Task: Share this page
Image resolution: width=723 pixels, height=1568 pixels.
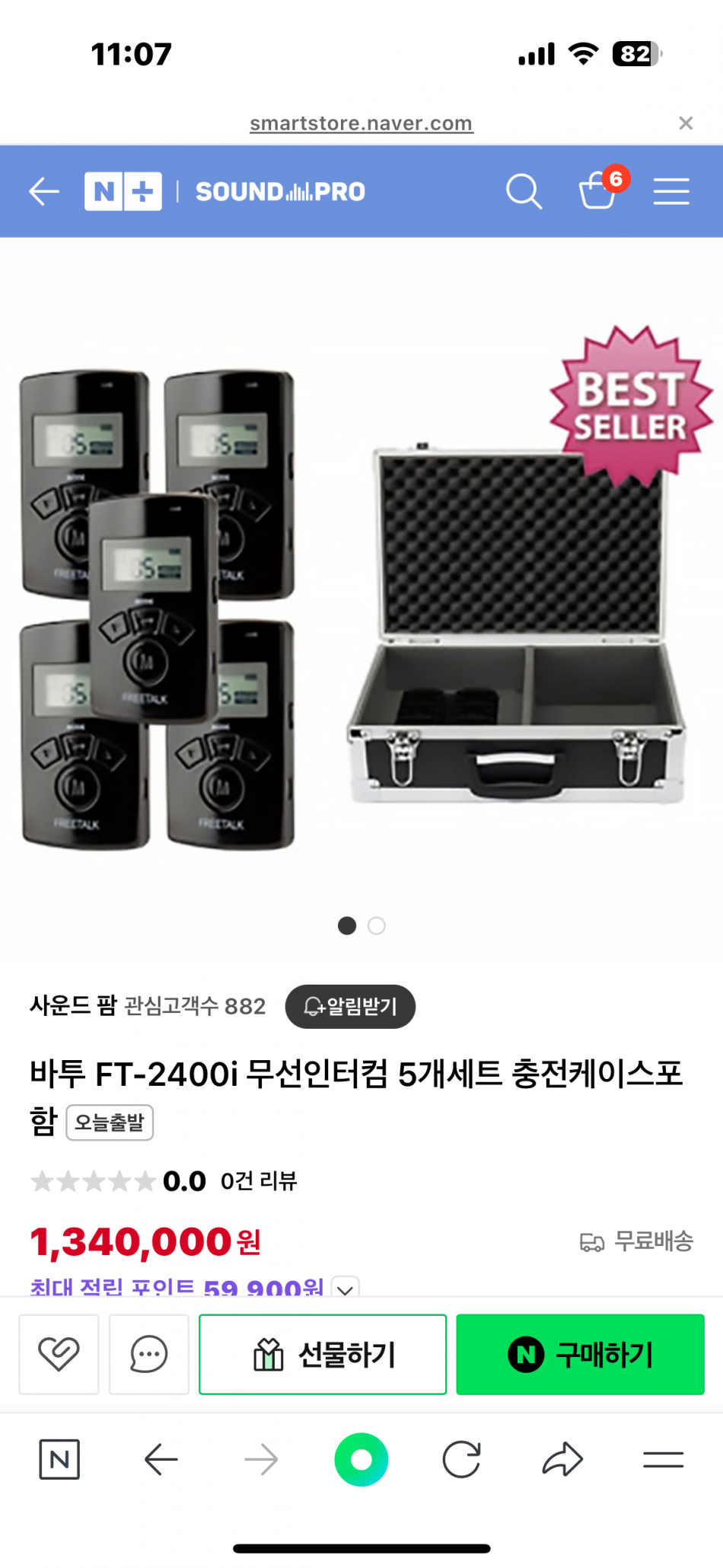Action: click(x=562, y=1459)
